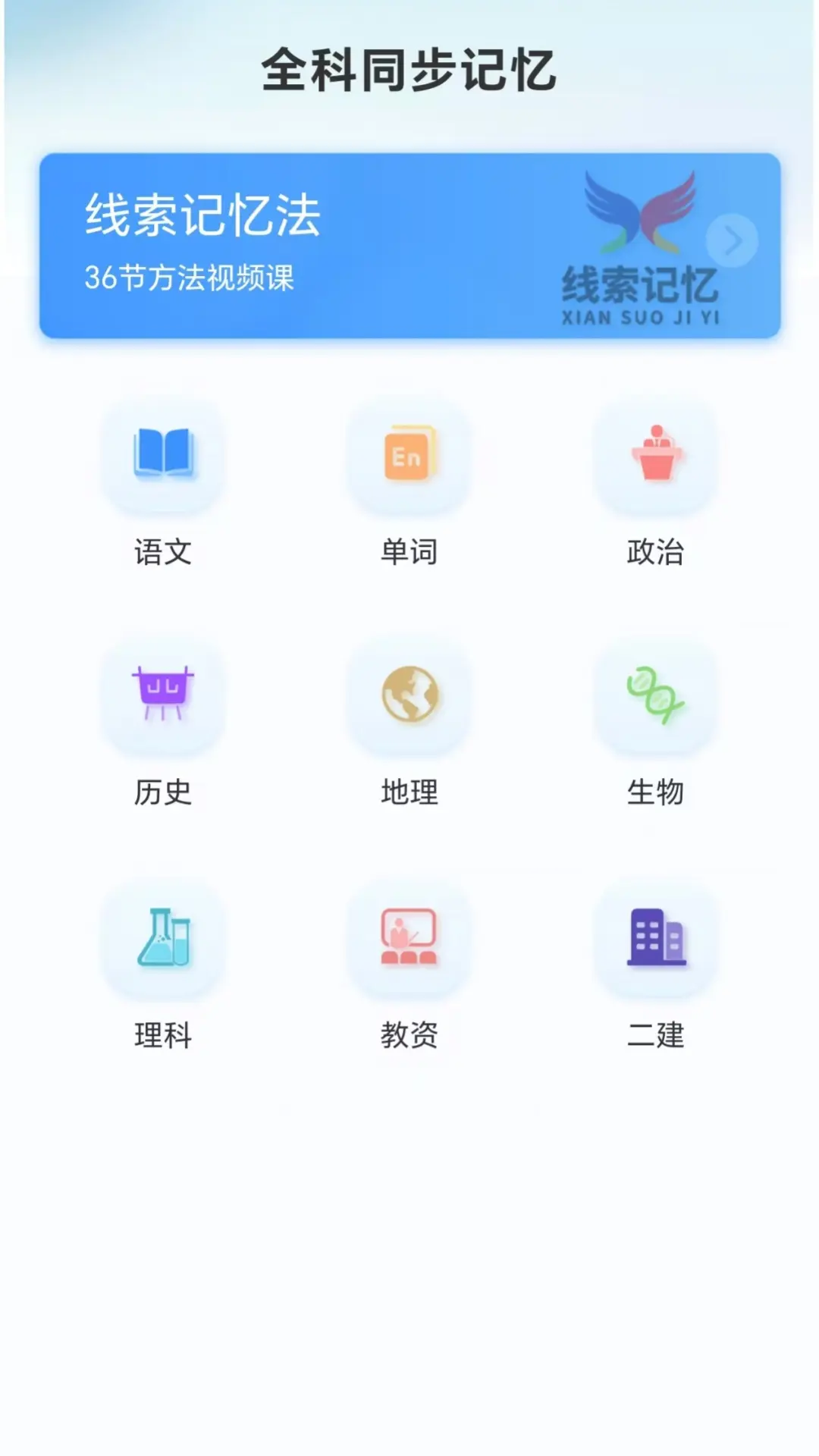Select the 教资 teaching certificate icon
Image resolution: width=819 pixels, height=1456 pixels.
pyautogui.click(x=409, y=940)
